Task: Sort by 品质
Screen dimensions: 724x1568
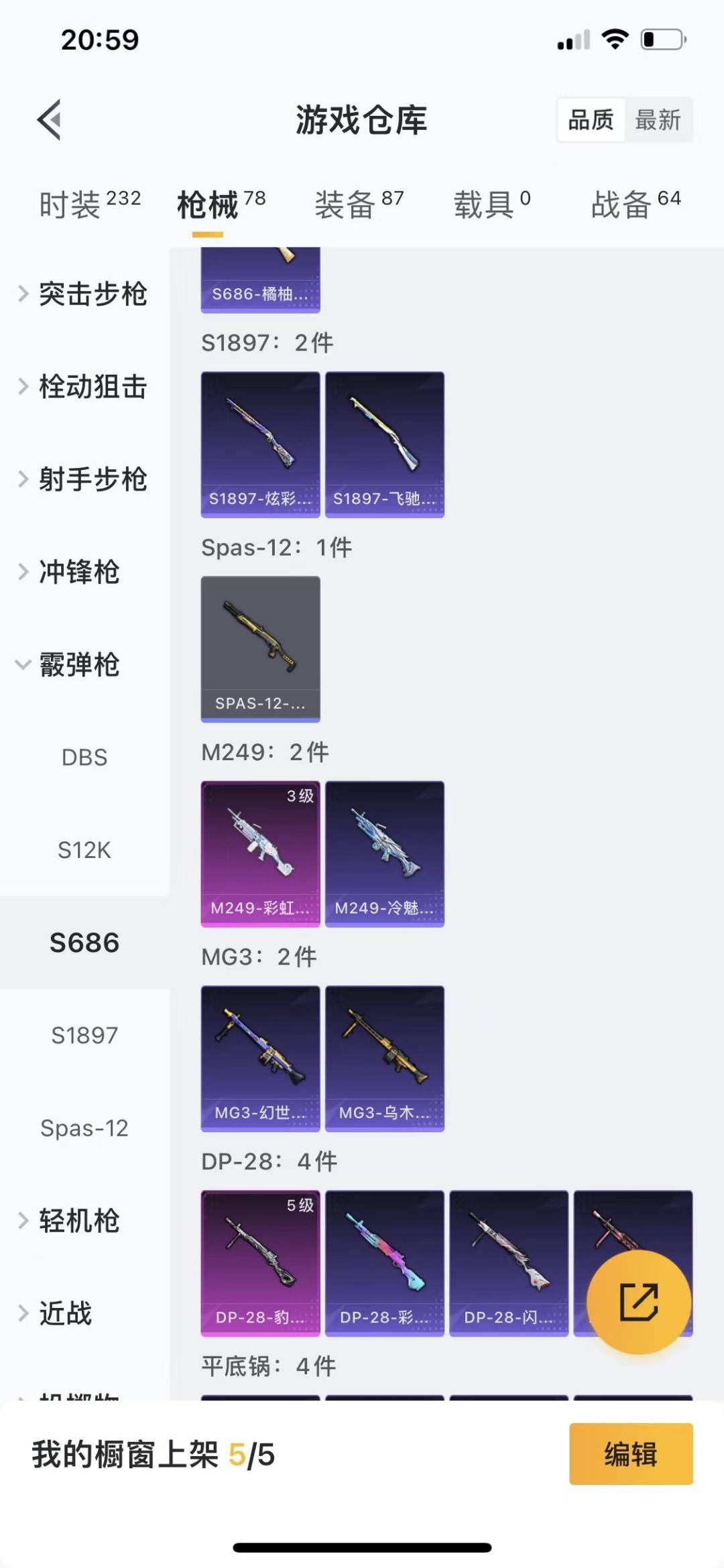Action: tap(591, 120)
